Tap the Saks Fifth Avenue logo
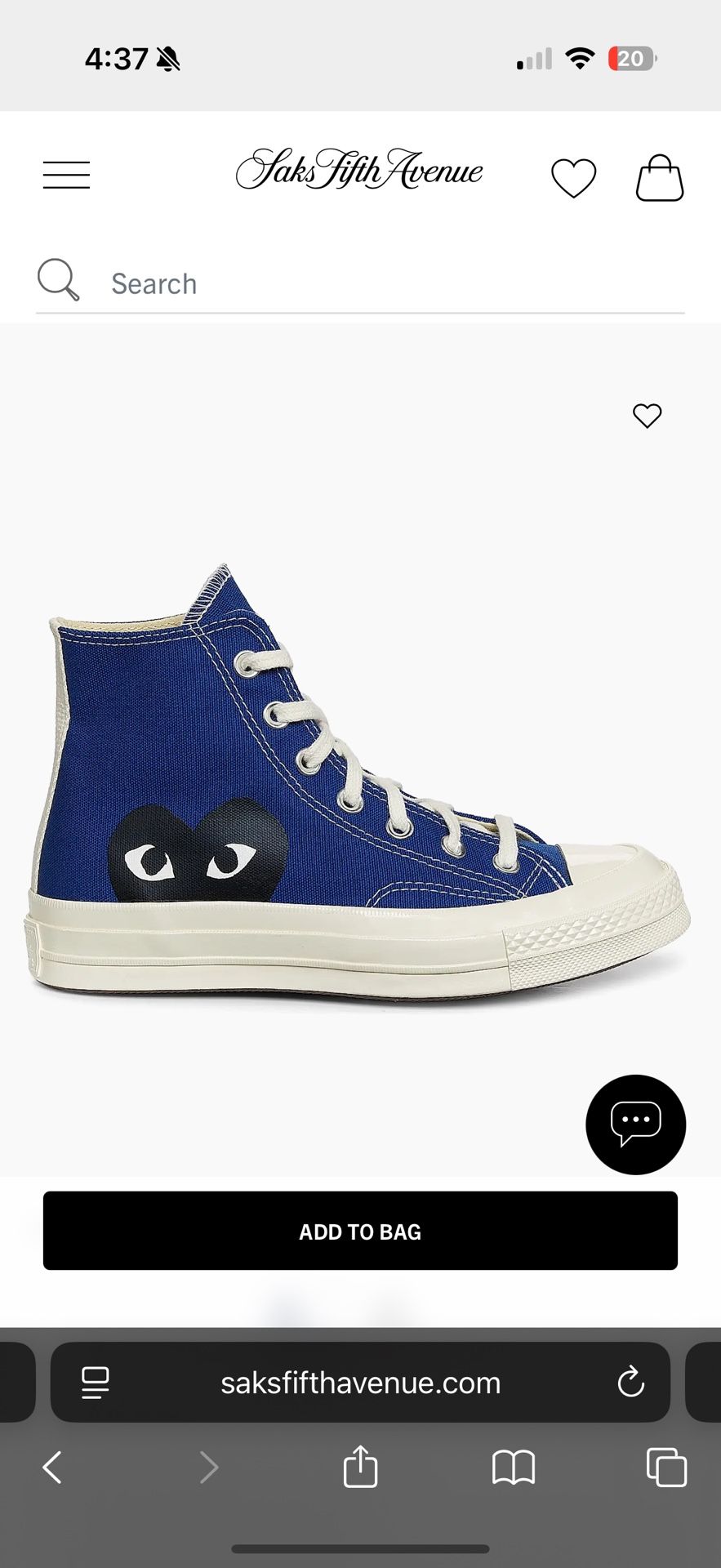This screenshot has width=721, height=1568. [359, 171]
